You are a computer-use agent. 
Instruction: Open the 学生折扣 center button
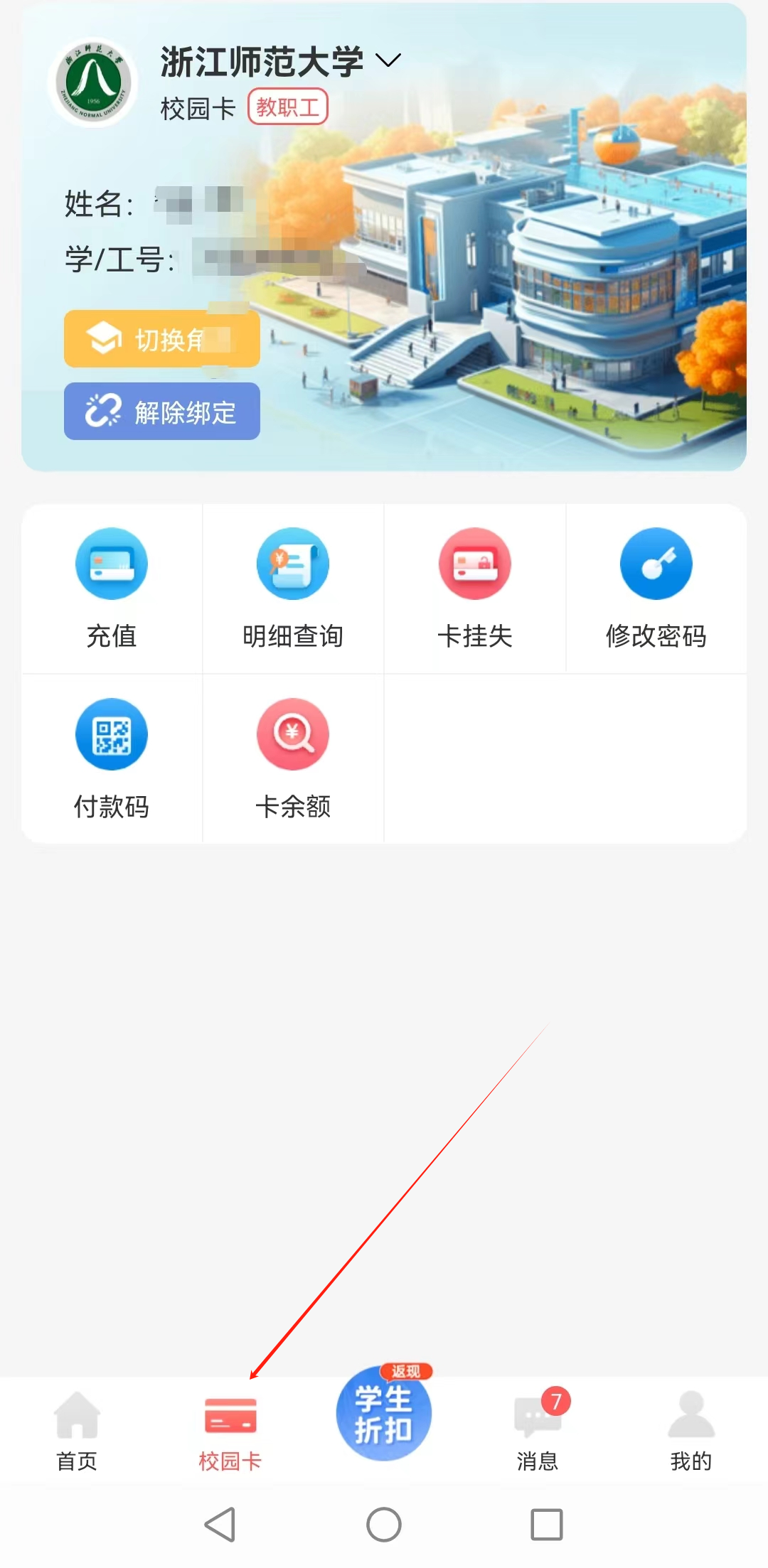click(384, 1413)
